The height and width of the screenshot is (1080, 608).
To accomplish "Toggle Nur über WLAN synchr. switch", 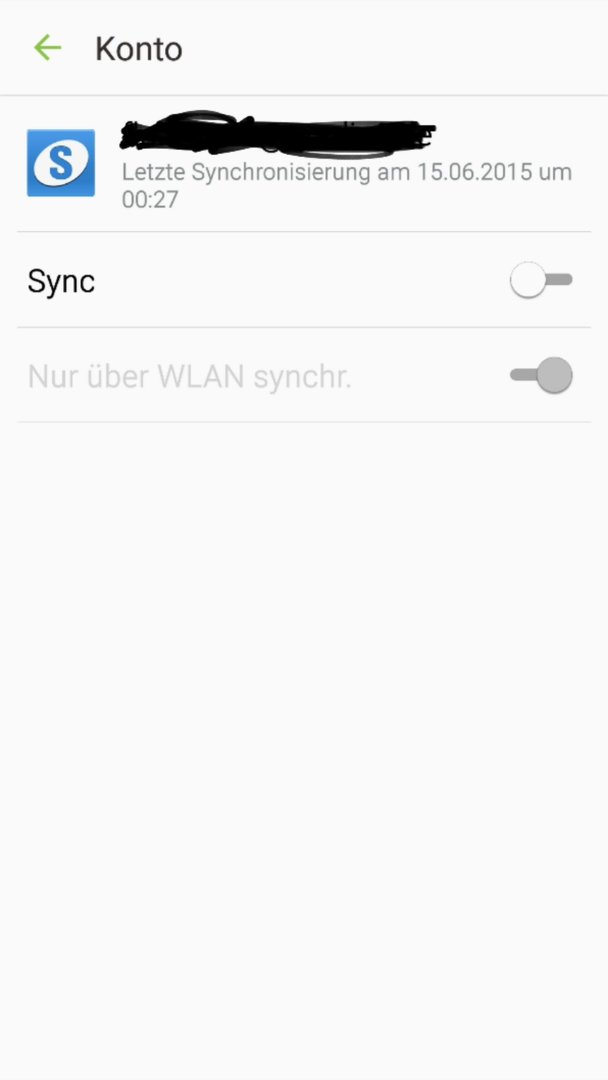I will tap(541, 375).
